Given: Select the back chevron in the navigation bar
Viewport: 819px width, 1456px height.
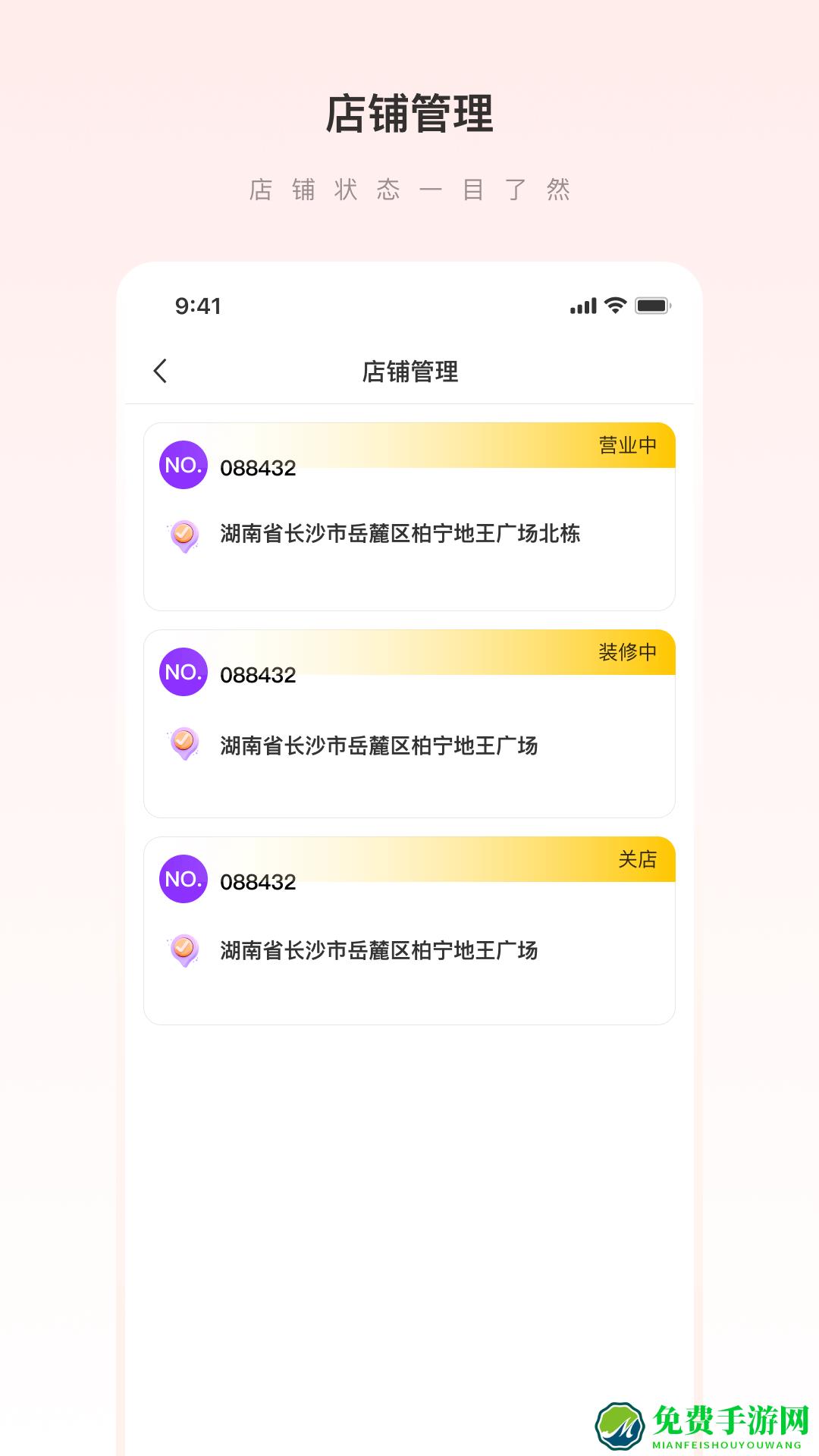Looking at the screenshot, I should [x=161, y=372].
